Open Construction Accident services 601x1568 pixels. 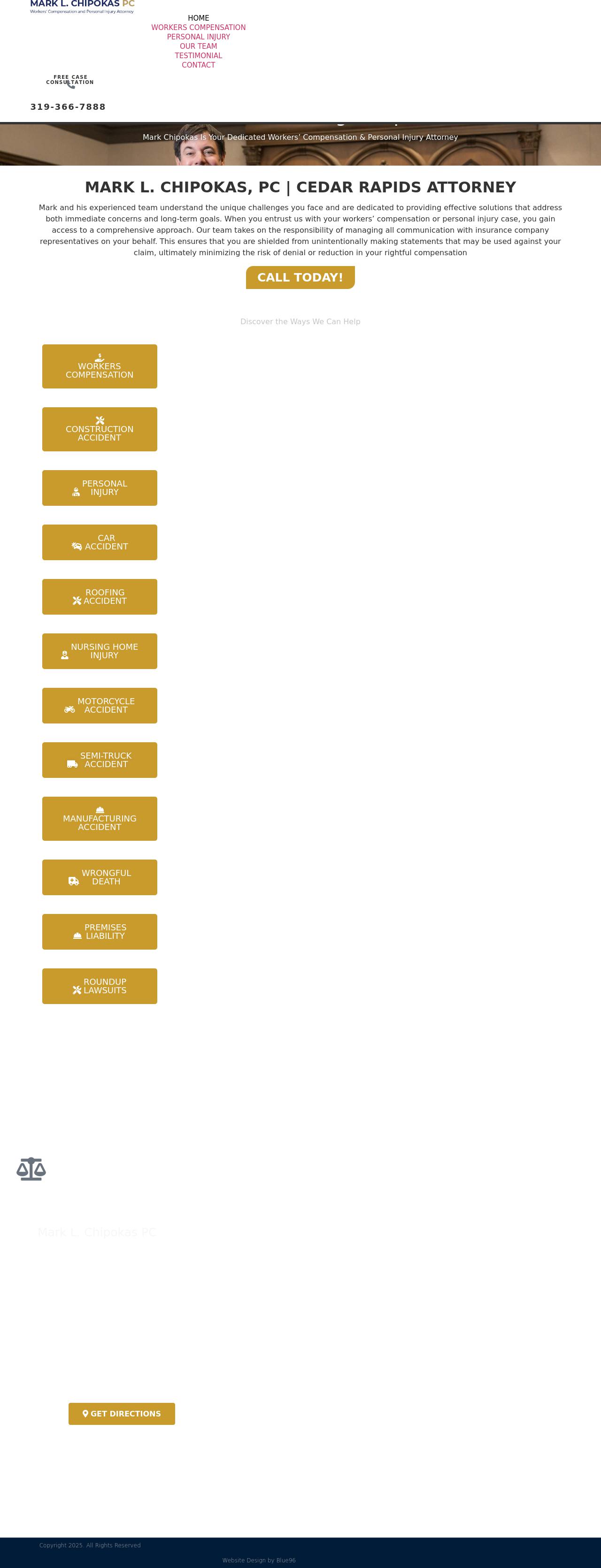click(x=99, y=429)
